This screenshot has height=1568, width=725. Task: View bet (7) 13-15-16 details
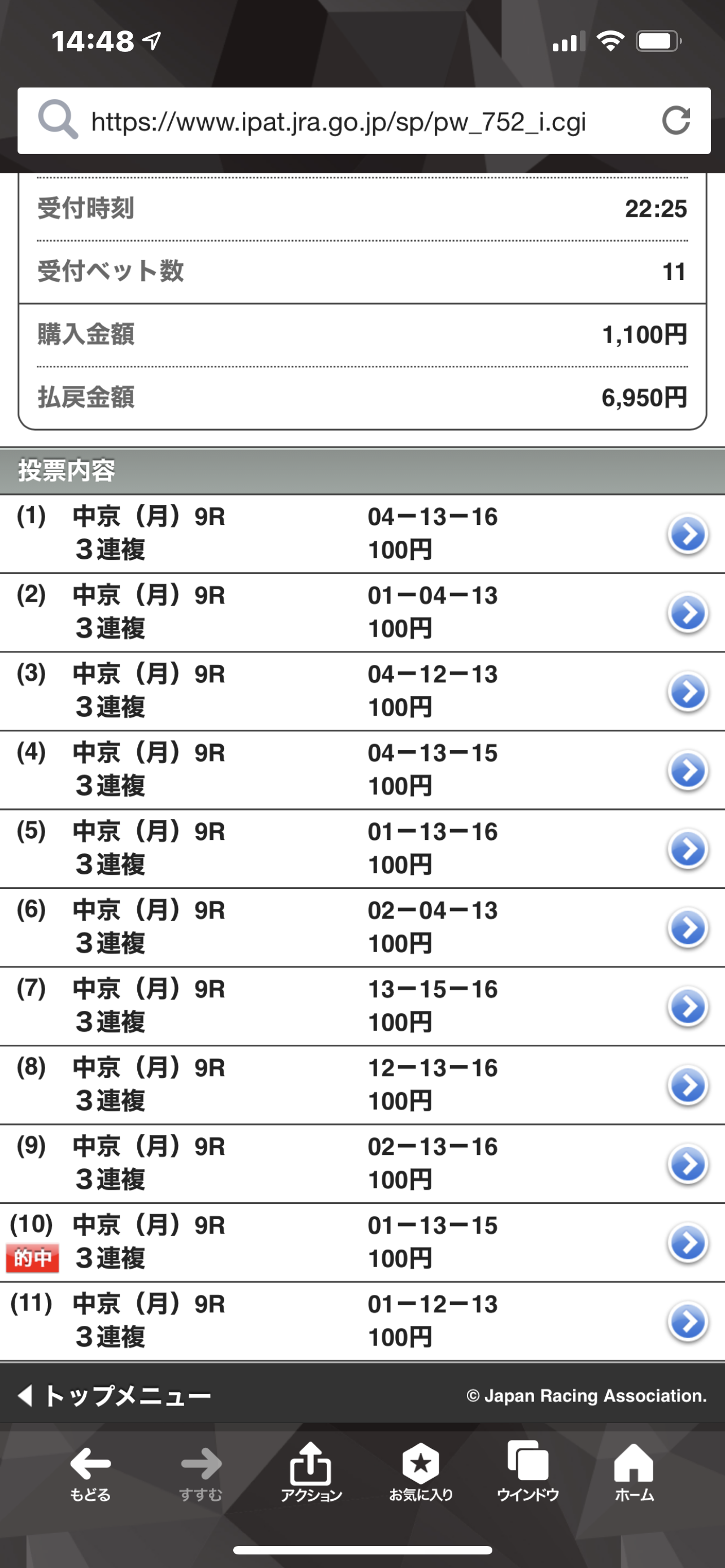687,1006
